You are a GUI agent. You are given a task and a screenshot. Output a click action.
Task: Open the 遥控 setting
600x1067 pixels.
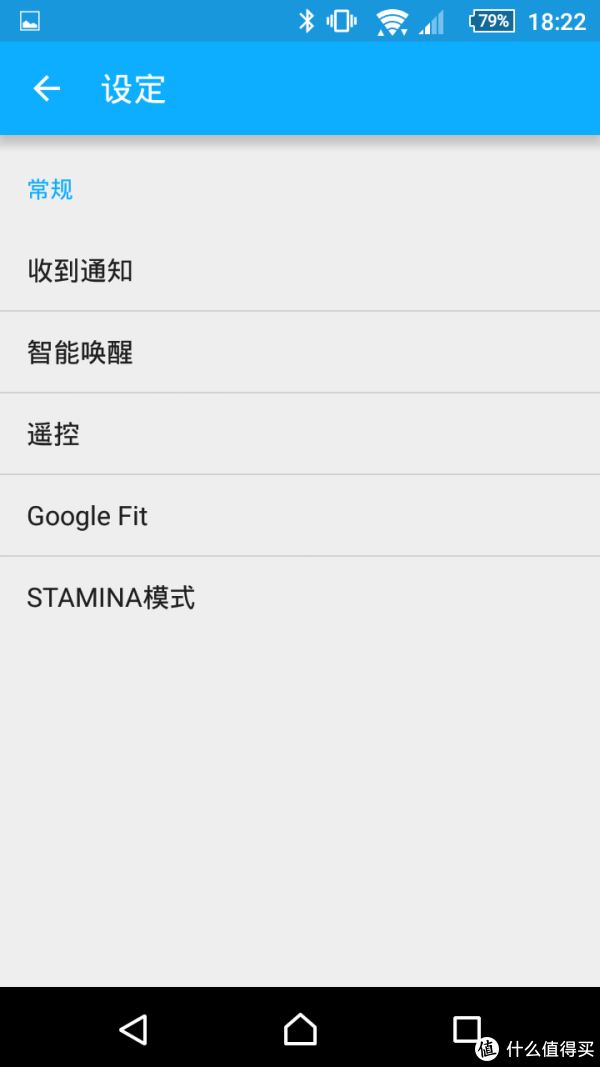point(300,434)
